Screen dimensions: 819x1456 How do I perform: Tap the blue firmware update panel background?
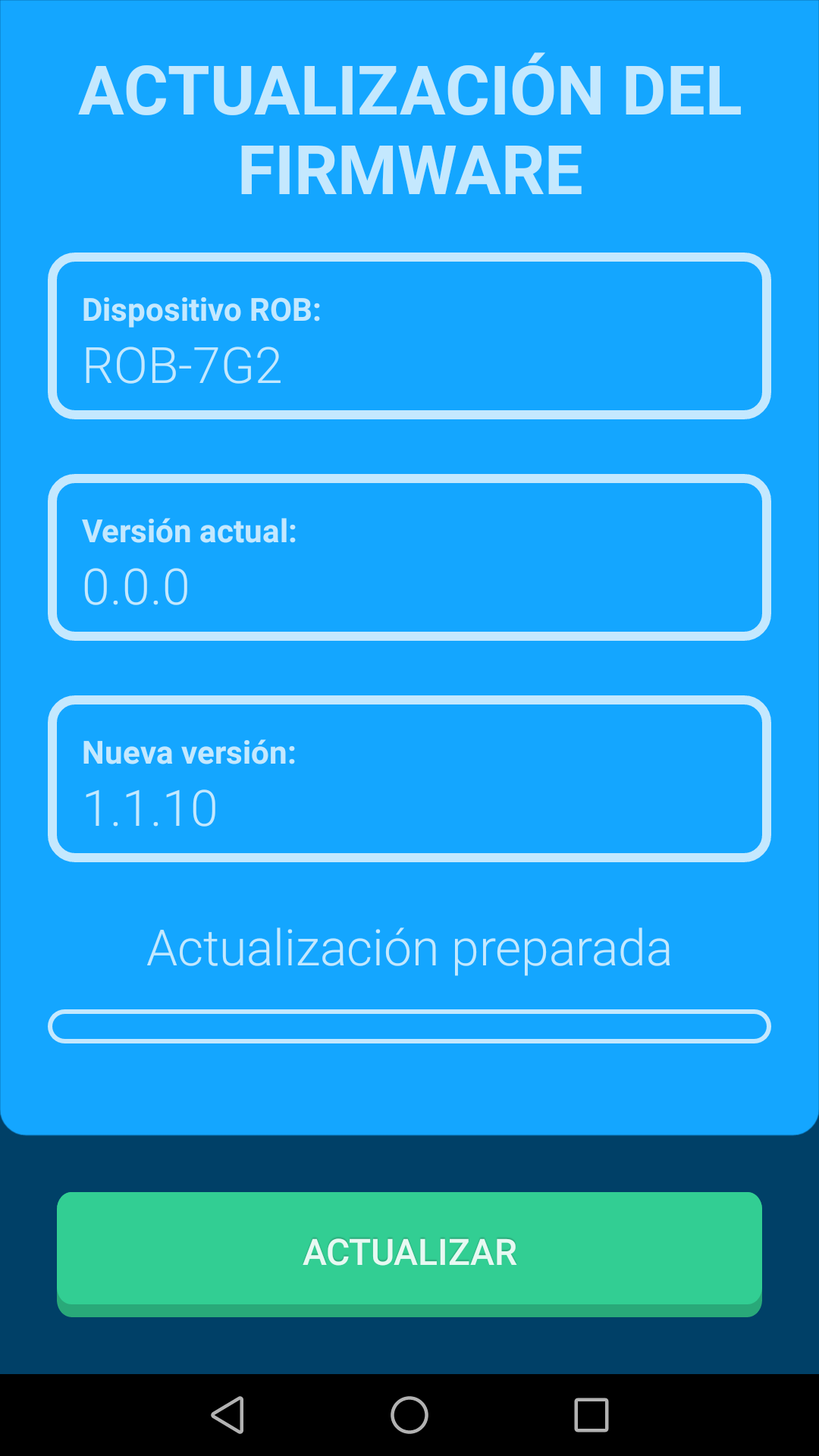click(409, 1092)
